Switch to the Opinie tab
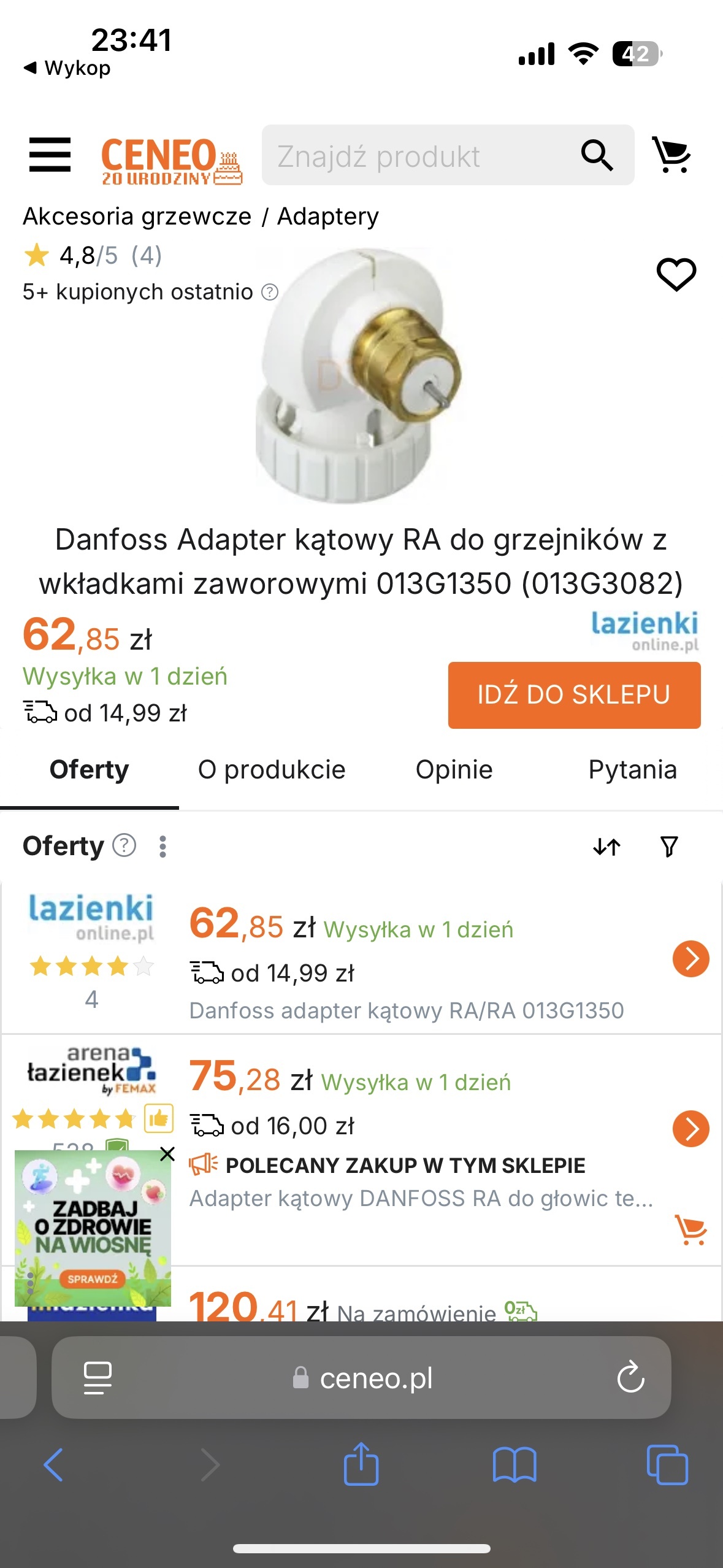 [454, 770]
